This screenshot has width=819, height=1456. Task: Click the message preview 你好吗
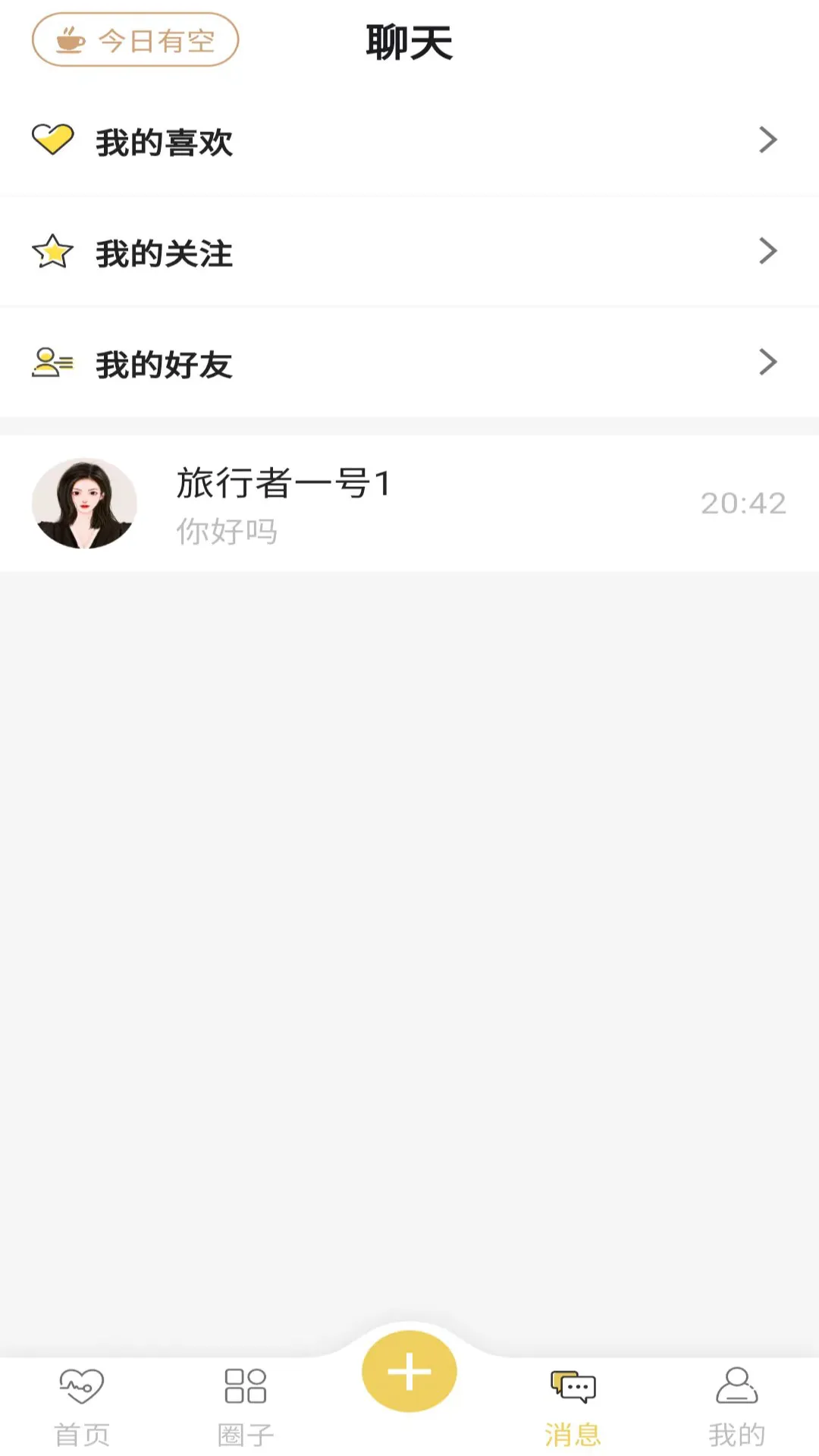[x=227, y=532]
